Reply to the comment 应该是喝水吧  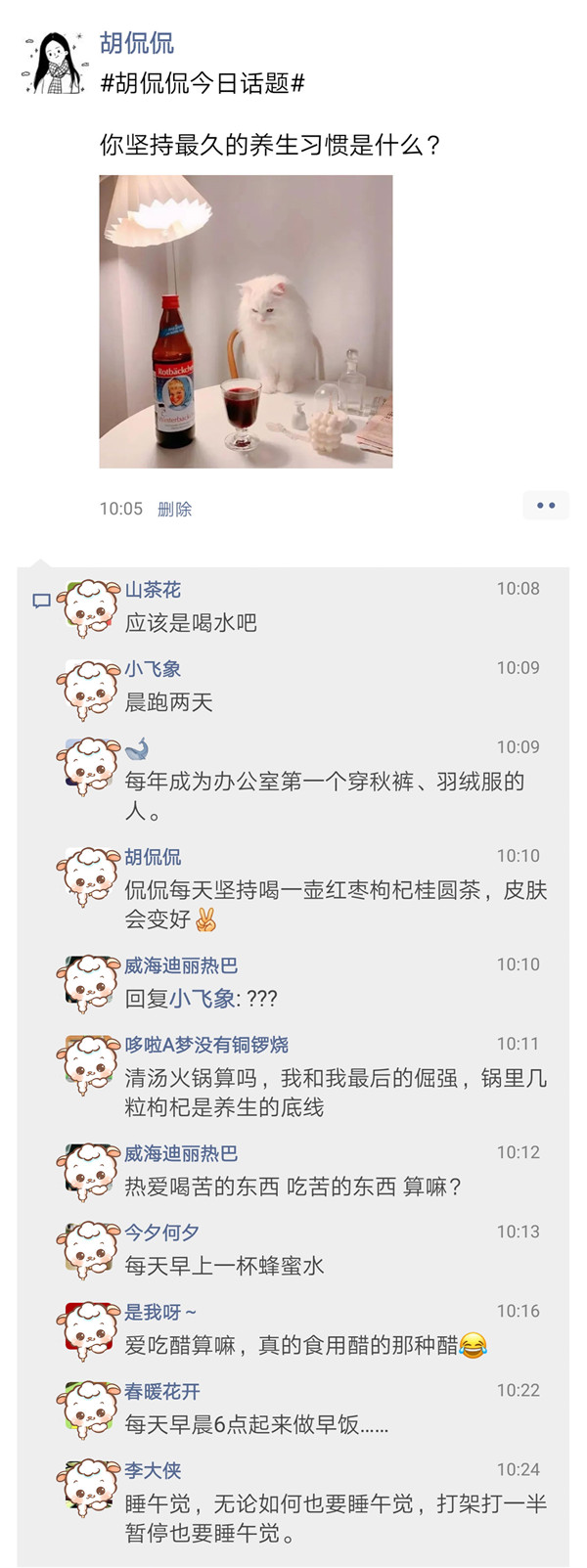191,623
